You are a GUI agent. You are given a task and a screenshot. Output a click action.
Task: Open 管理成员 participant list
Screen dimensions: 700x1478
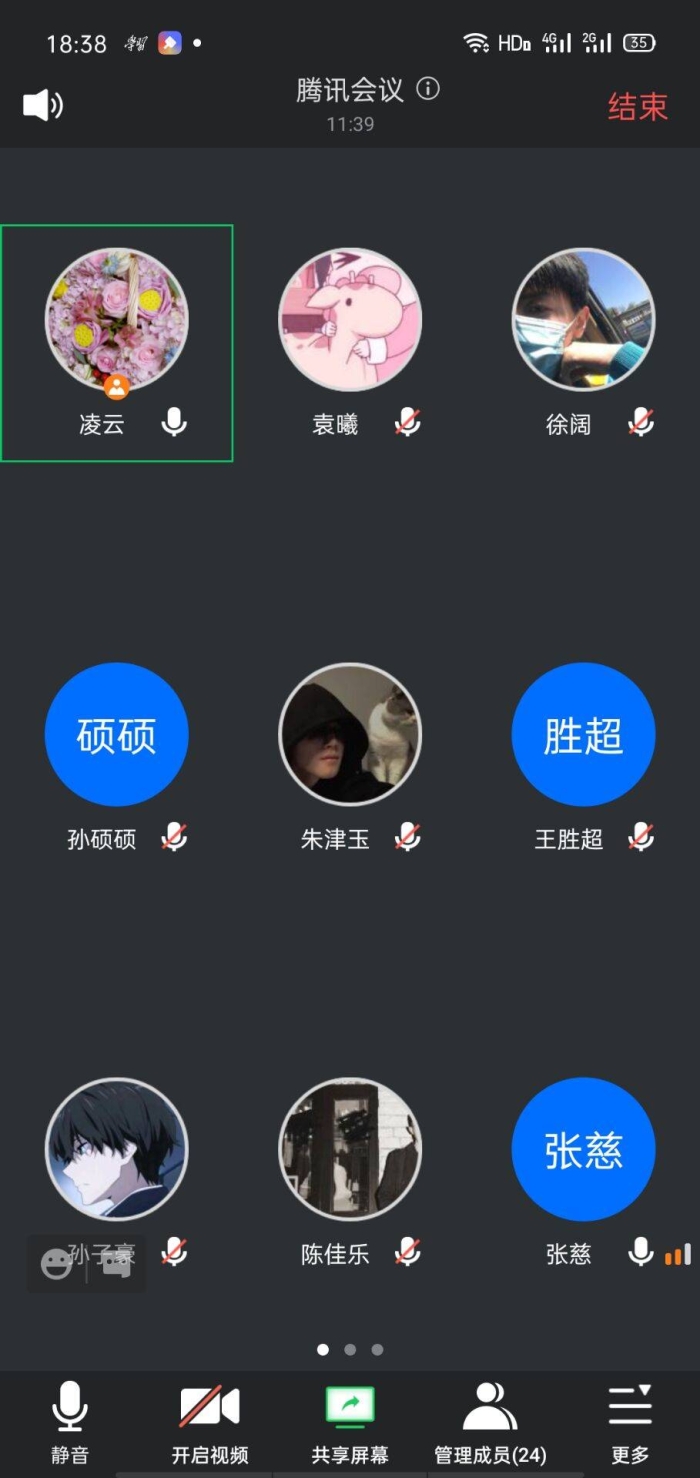tap(490, 1420)
